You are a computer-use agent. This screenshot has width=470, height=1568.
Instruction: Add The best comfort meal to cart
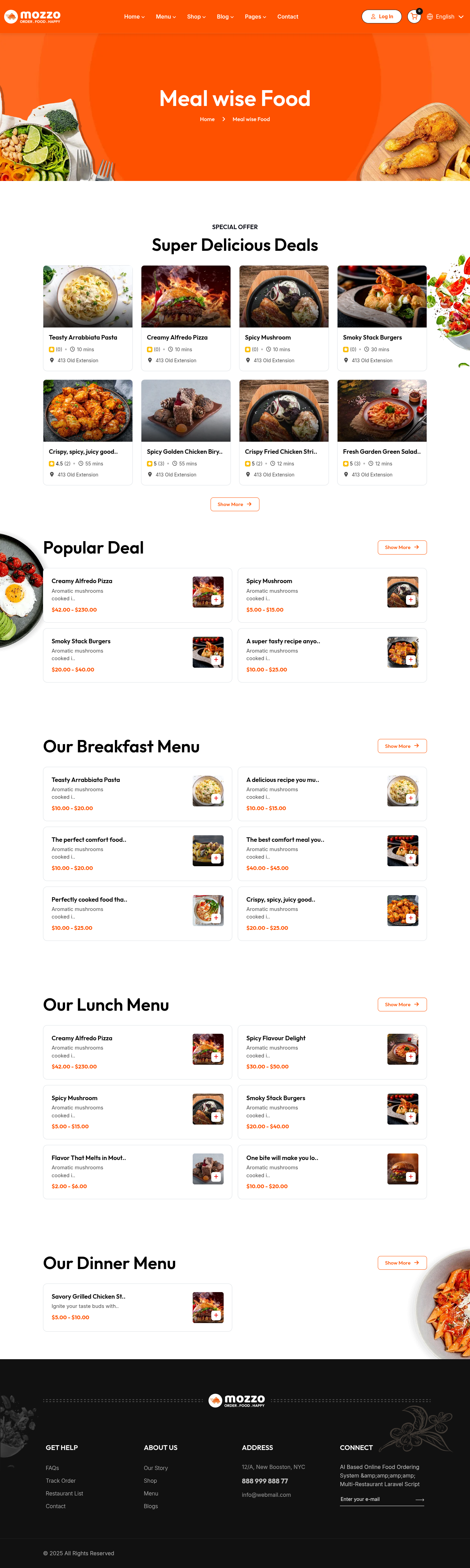(x=410, y=858)
